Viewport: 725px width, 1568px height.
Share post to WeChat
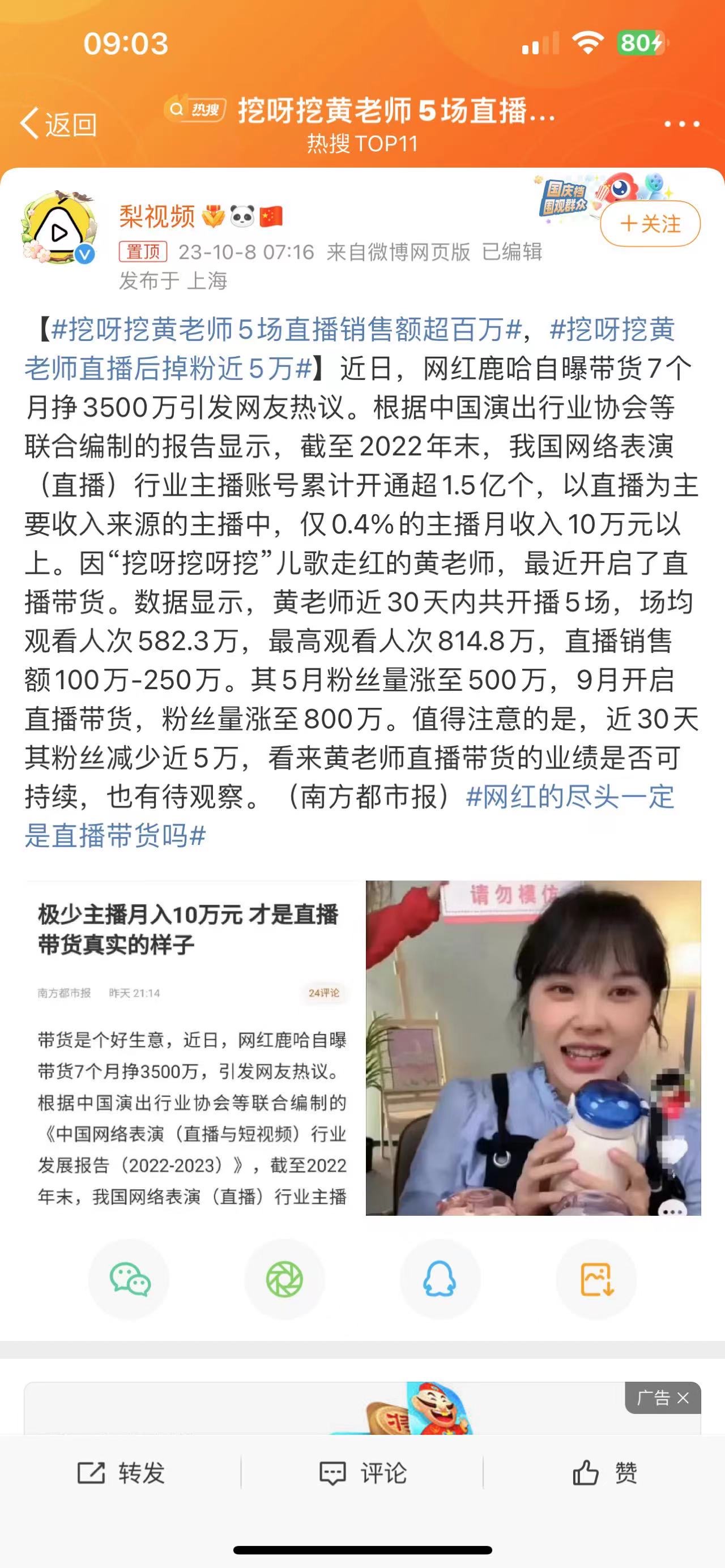tap(129, 1279)
